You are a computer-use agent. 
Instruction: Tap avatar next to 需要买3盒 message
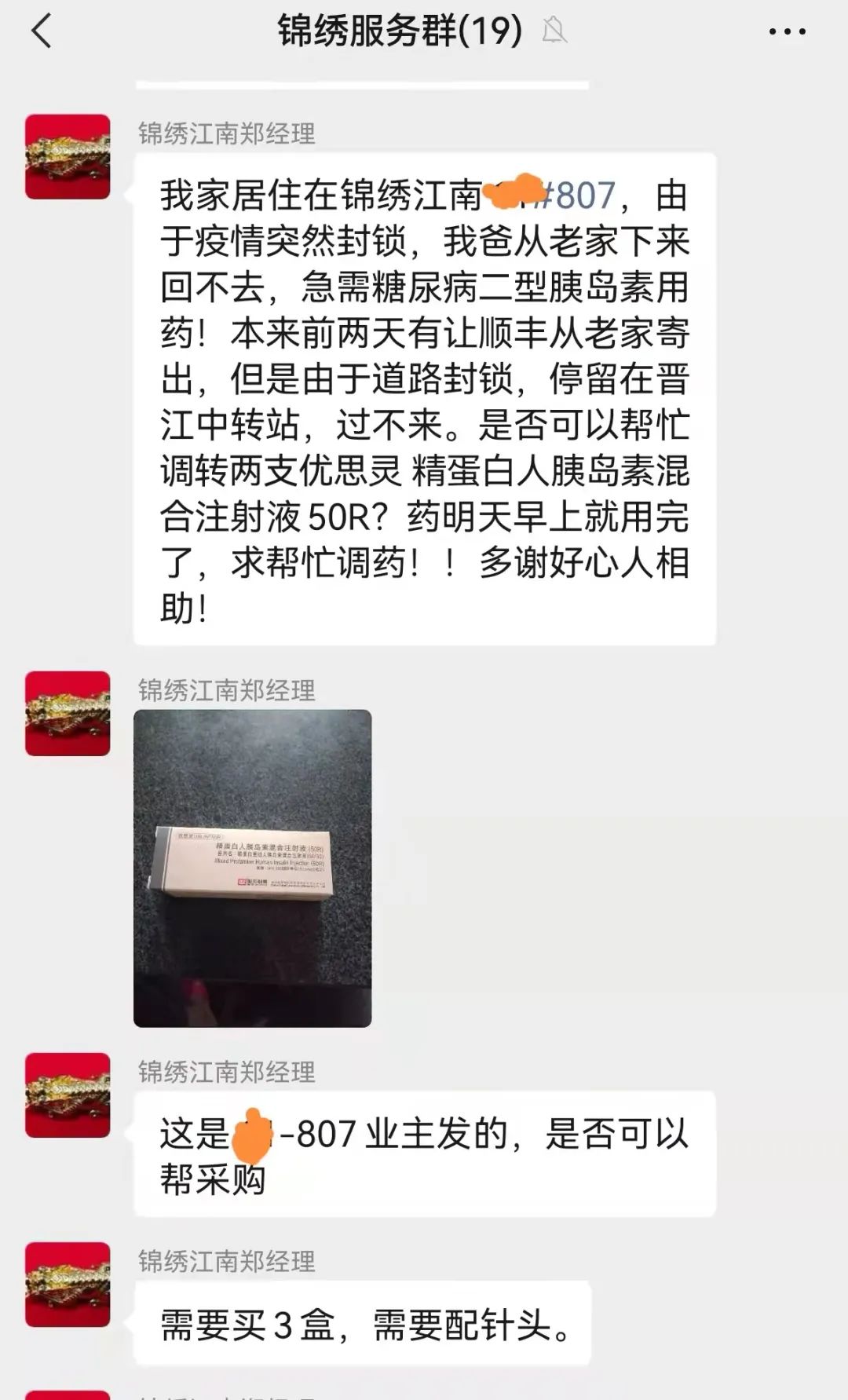(x=68, y=1284)
